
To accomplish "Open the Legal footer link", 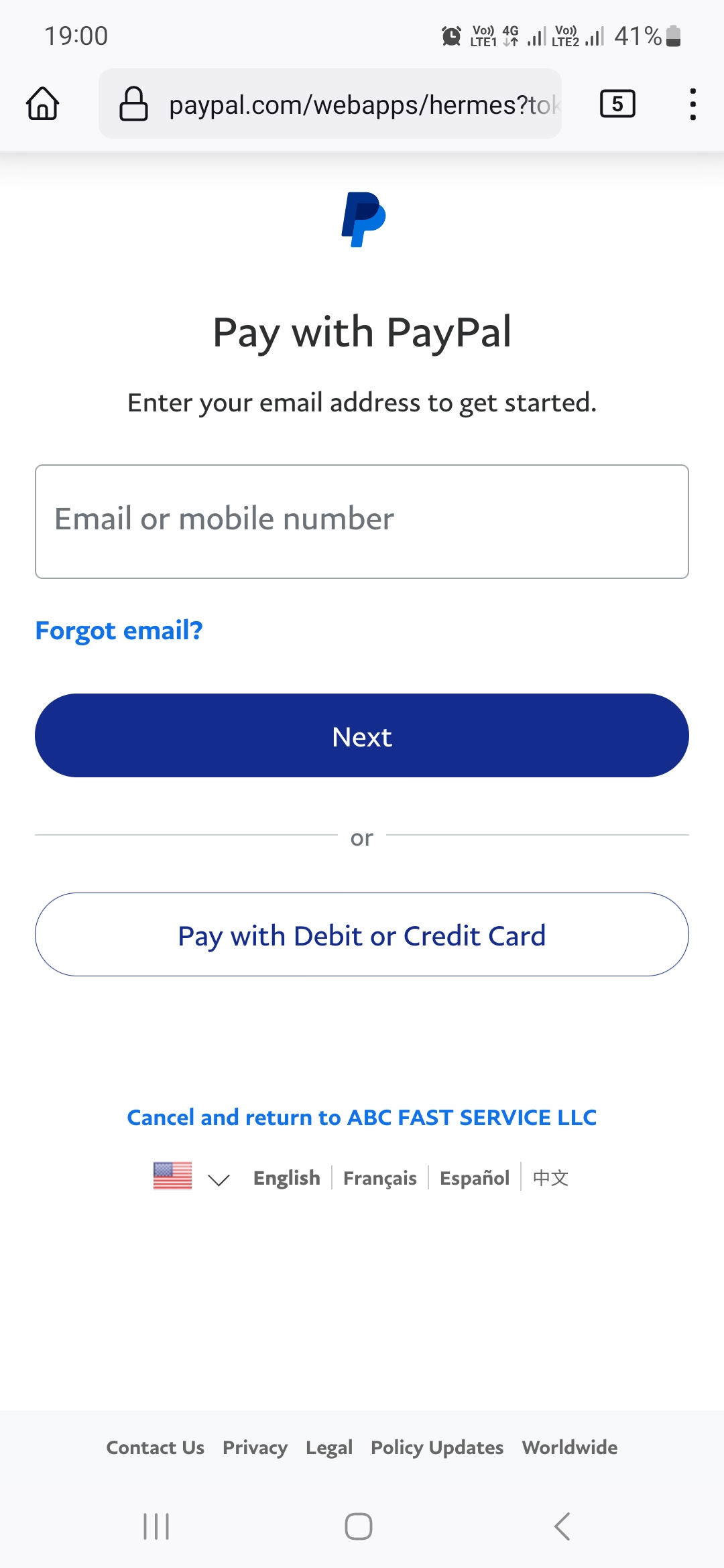I will 329,1447.
